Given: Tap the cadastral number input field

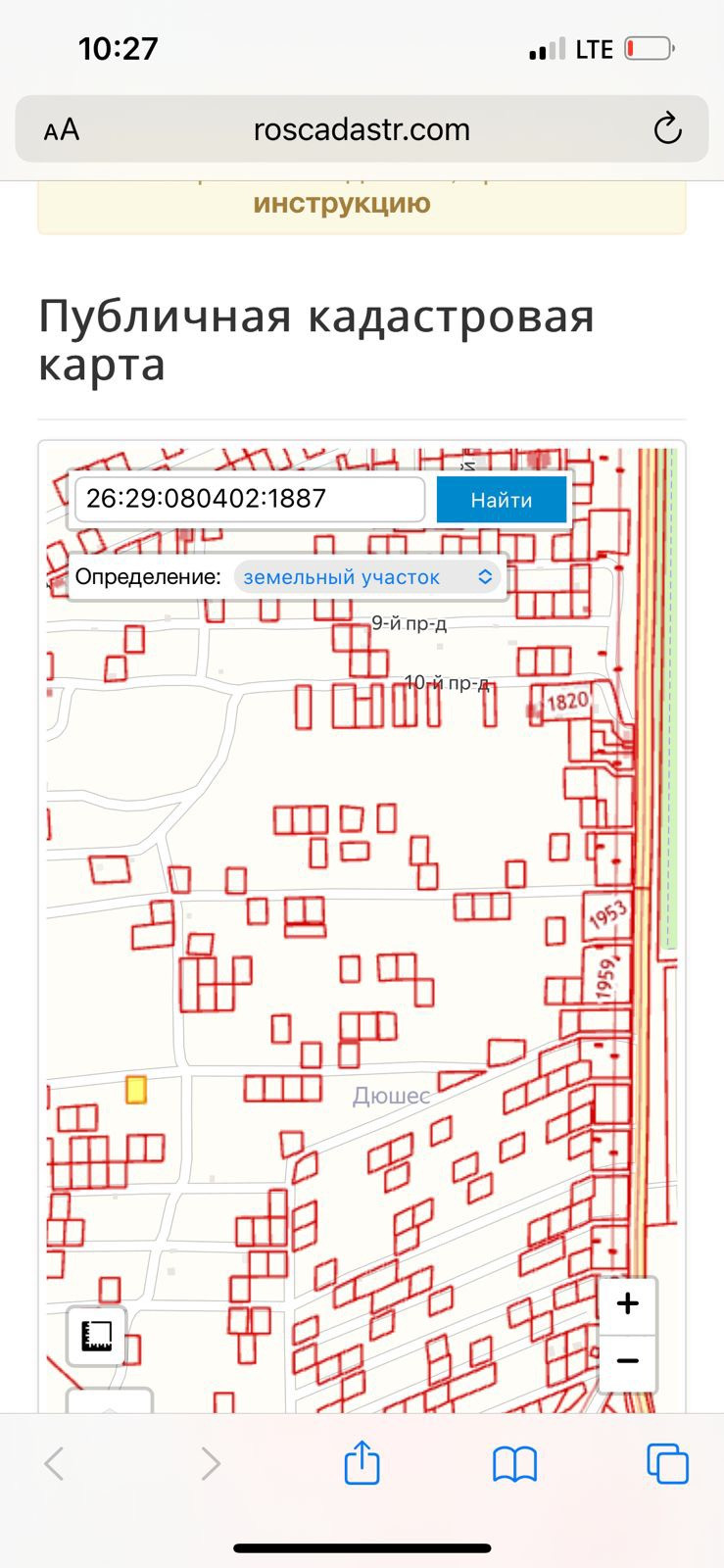Looking at the screenshot, I should point(250,499).
